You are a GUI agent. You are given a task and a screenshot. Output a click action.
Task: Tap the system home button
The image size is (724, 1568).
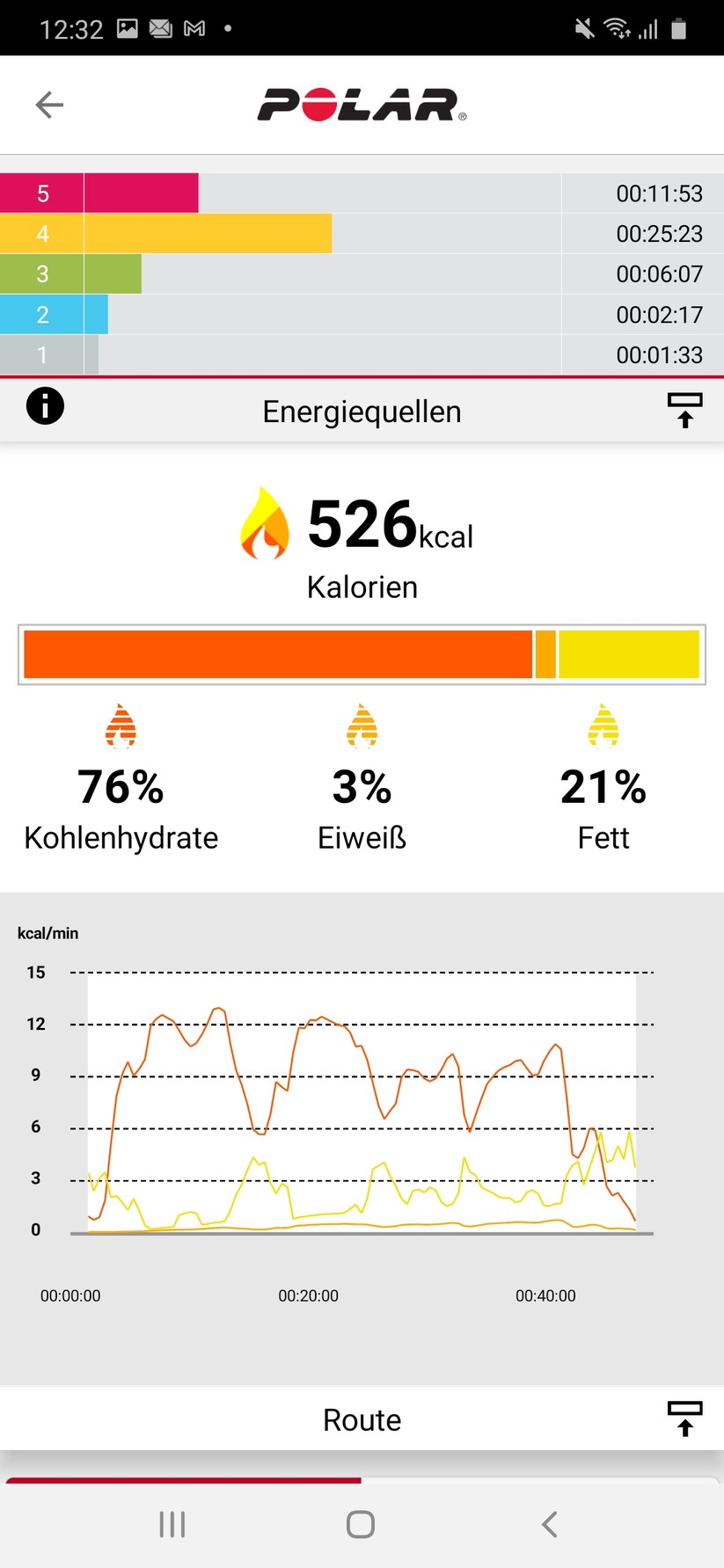click(x=361, y=1524)
